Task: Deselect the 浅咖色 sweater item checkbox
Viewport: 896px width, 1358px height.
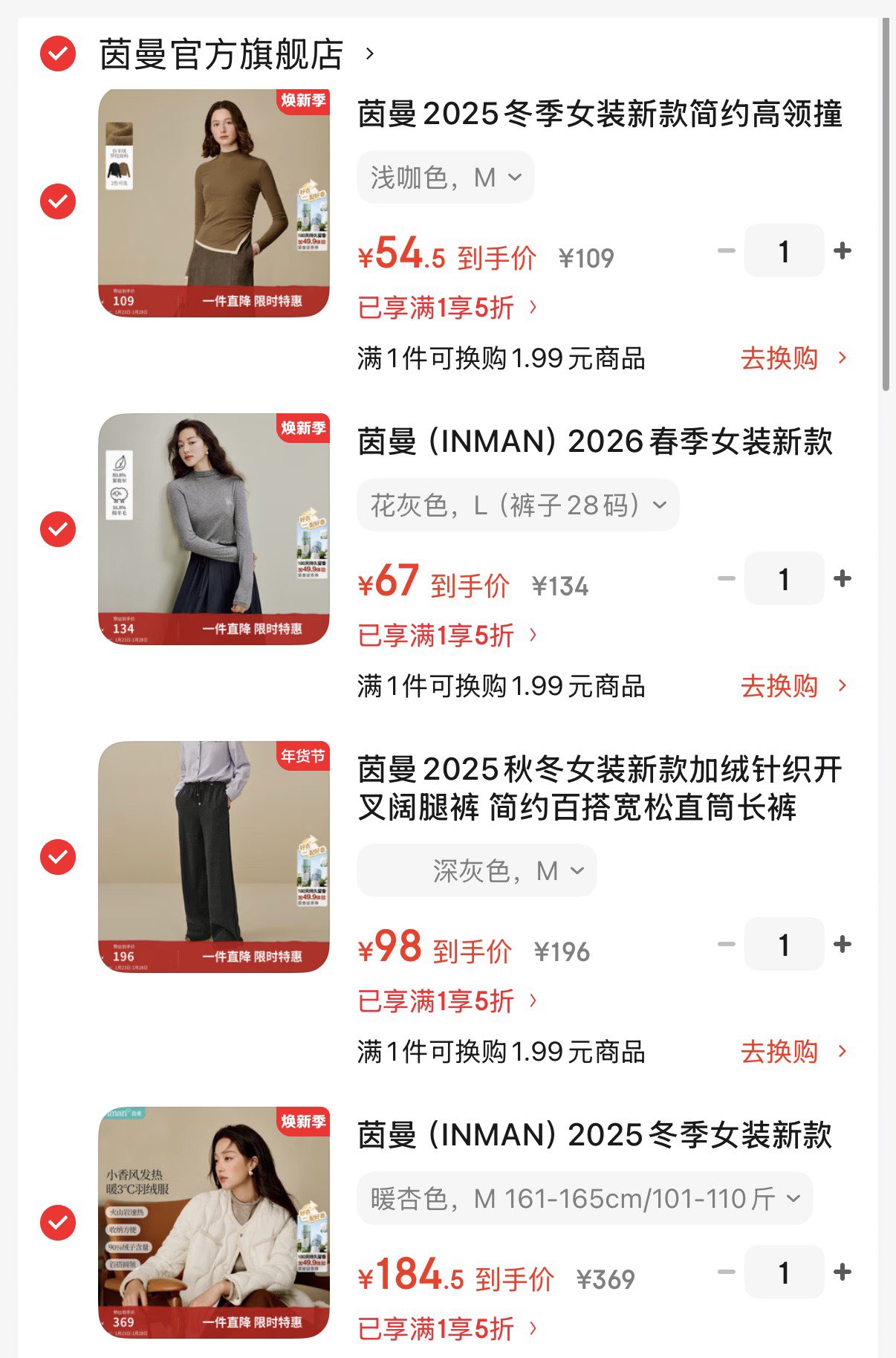Action: (x=58, y=201)
